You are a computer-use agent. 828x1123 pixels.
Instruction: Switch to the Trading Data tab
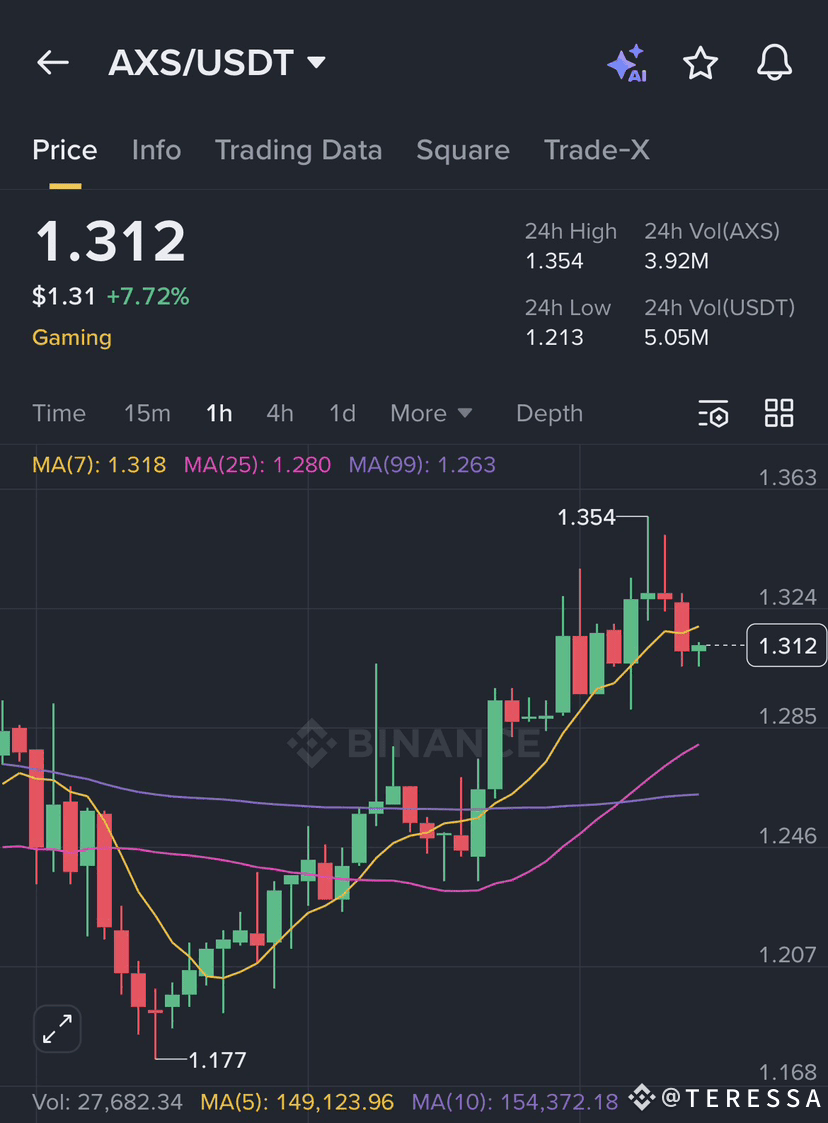pos(298,150)
